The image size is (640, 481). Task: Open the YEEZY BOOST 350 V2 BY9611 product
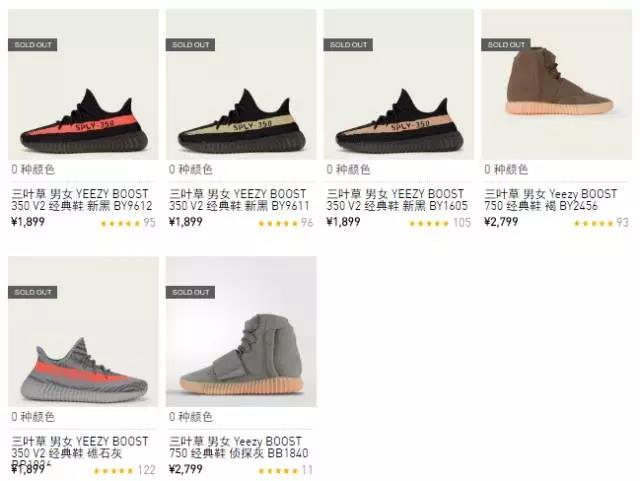(240, 120)
